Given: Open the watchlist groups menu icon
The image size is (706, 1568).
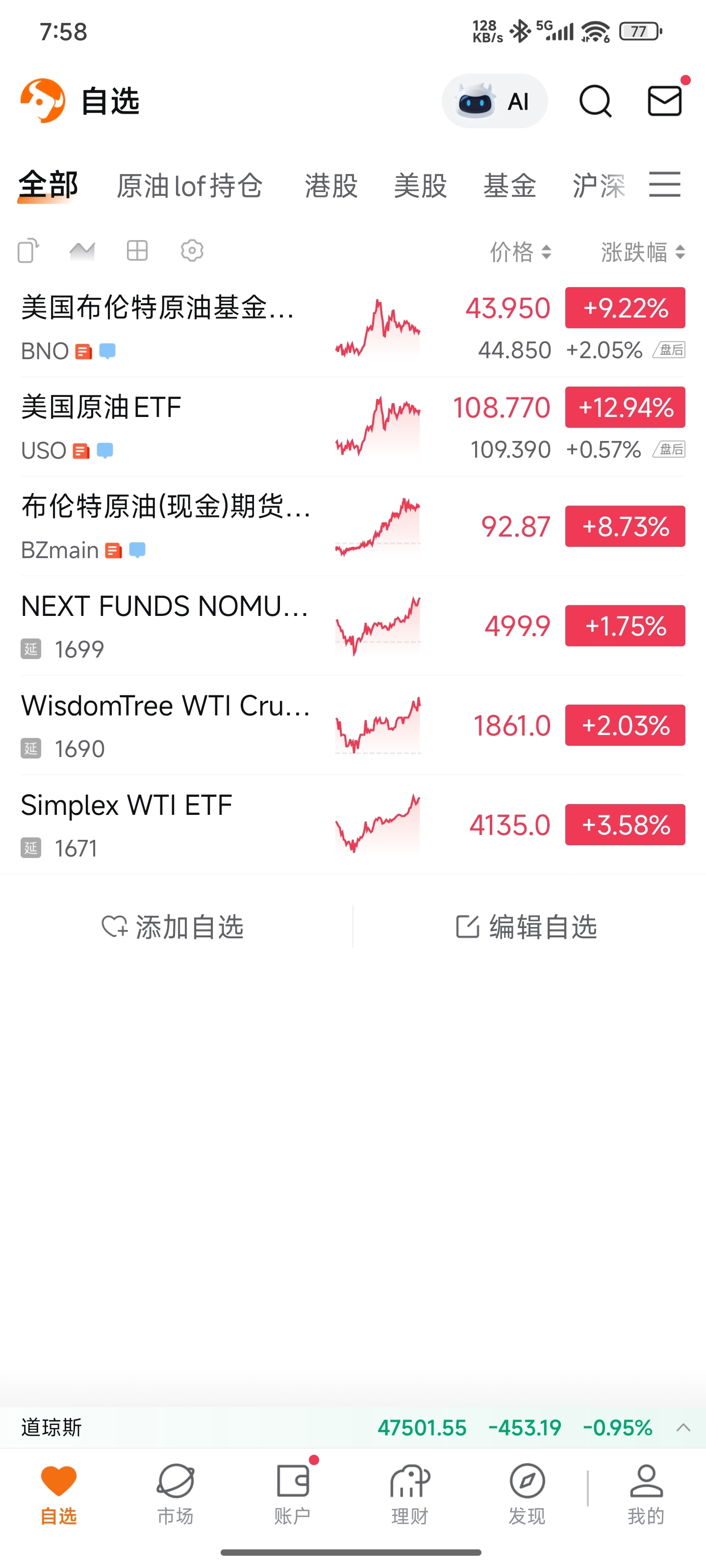Looking at the screenshot, I should [664, 184].
